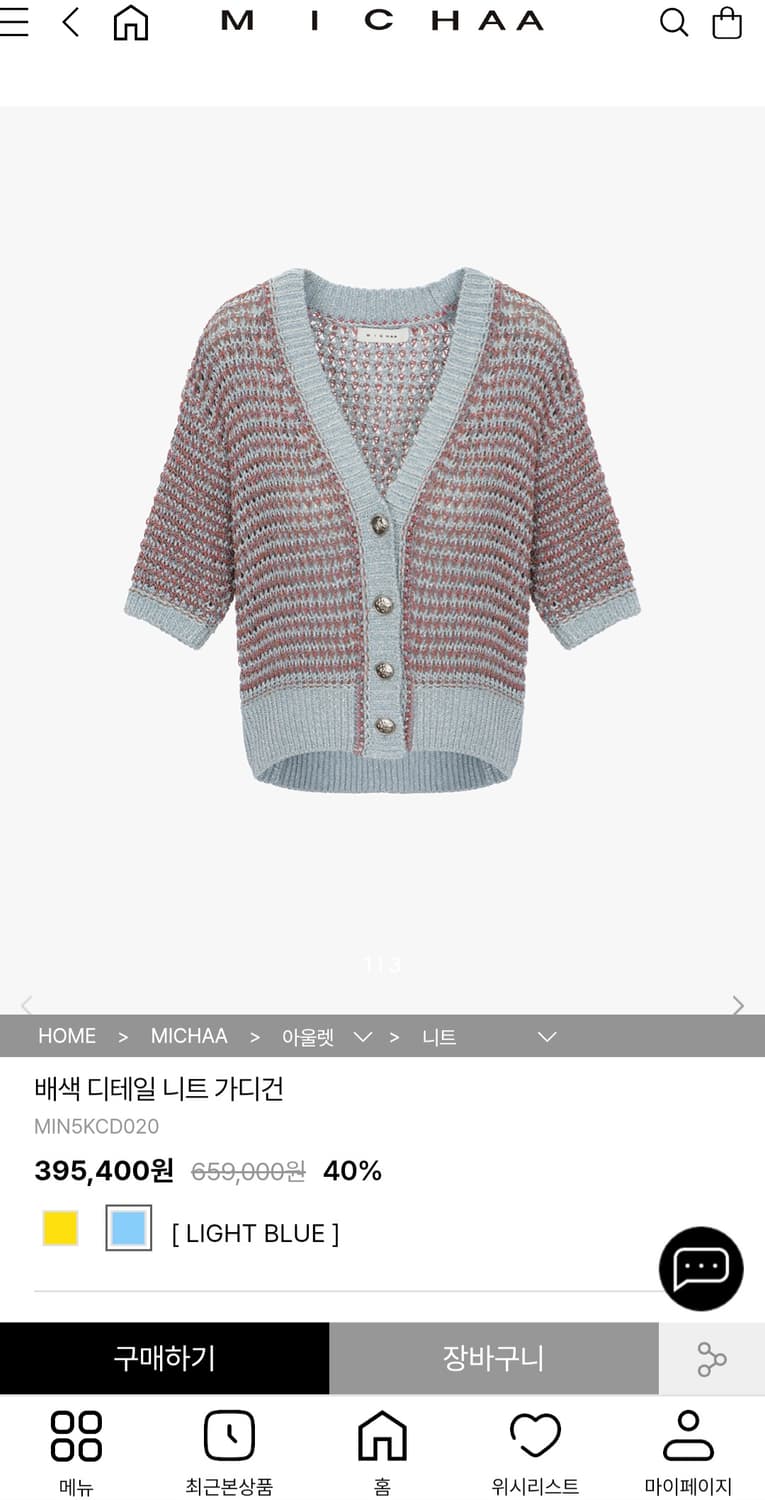
Task: Expand the 니트 breadcrumb dropdown
Action: 546,1037
